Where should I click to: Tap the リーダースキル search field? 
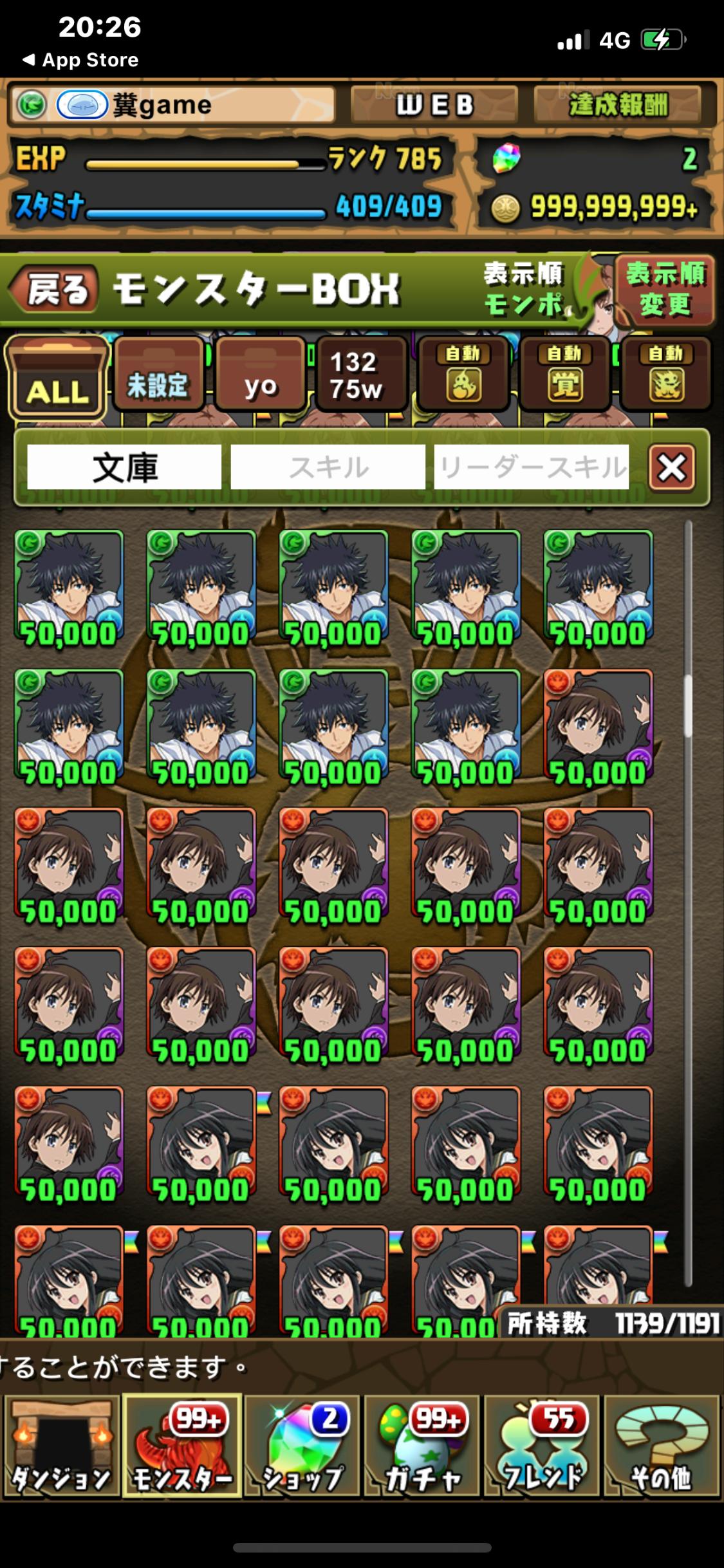tap(532, 467)
